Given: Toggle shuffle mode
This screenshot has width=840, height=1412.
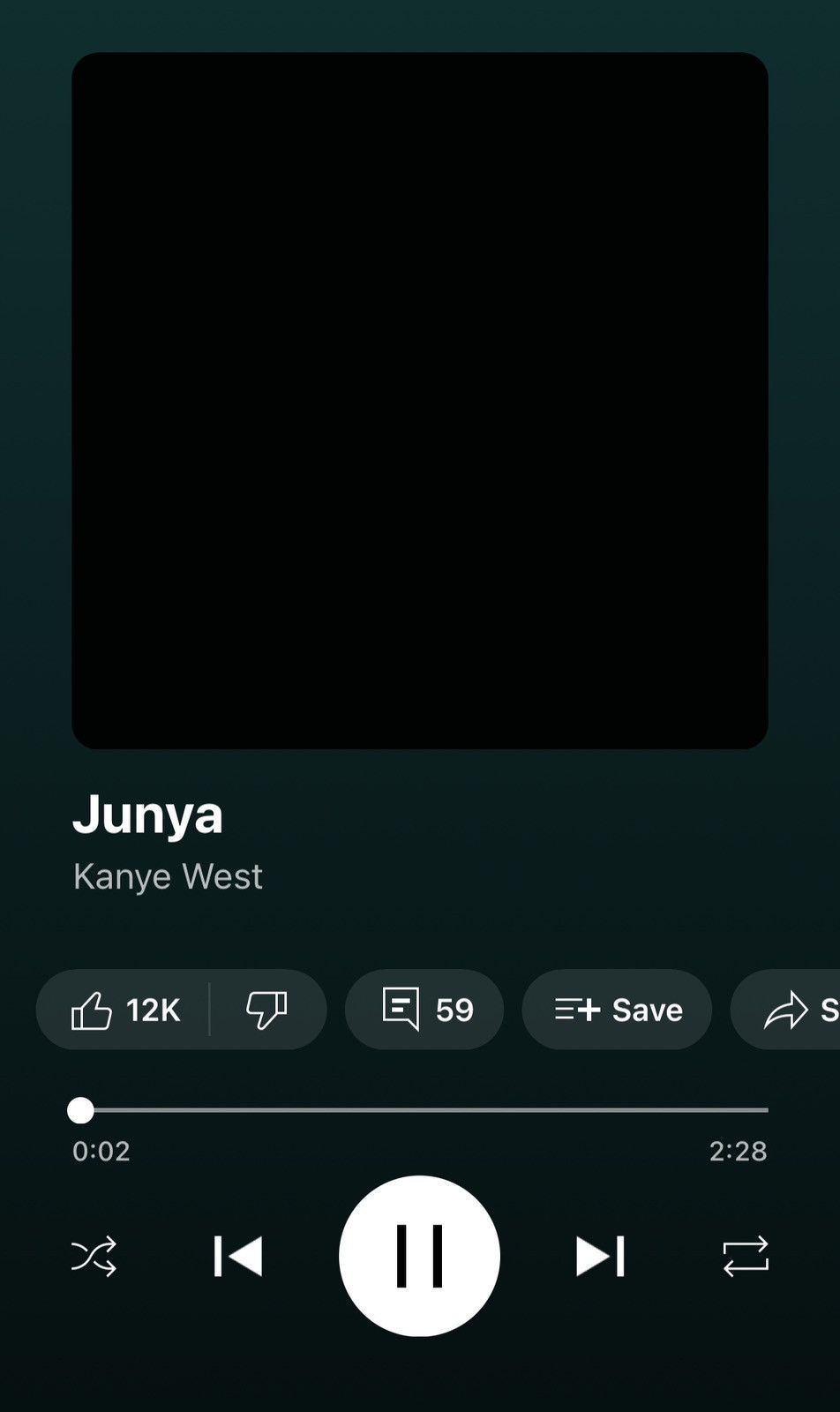Looking at the screenshot, I should coord(94,1256).
